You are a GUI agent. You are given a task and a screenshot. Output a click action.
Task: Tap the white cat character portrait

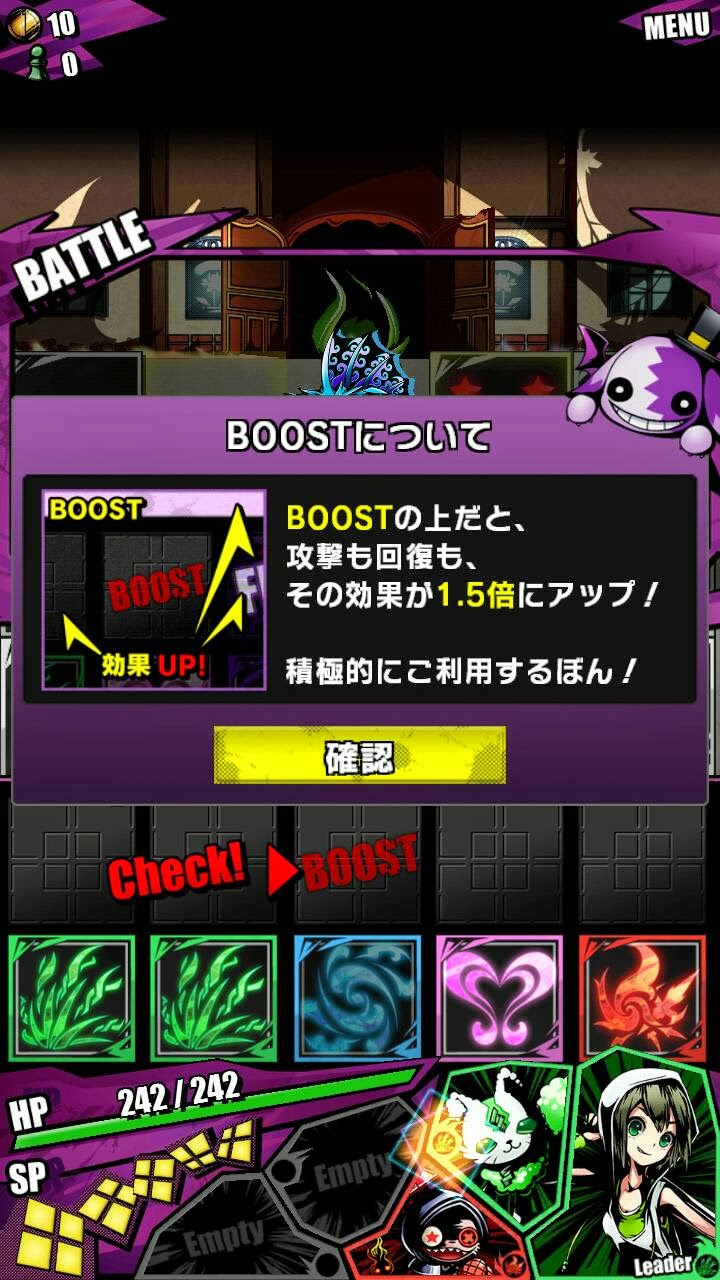point(505,1135)
